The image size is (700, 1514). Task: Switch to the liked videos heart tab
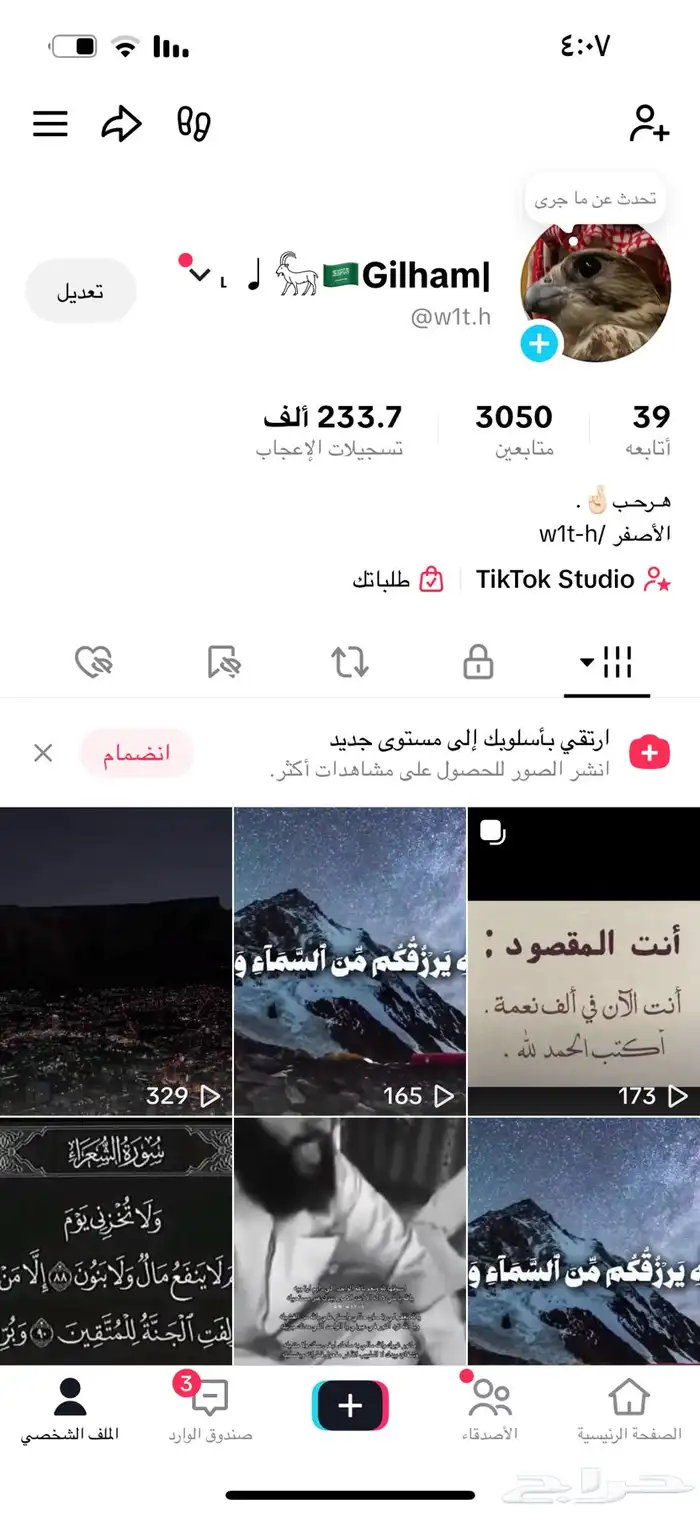(x=94, y=661)
